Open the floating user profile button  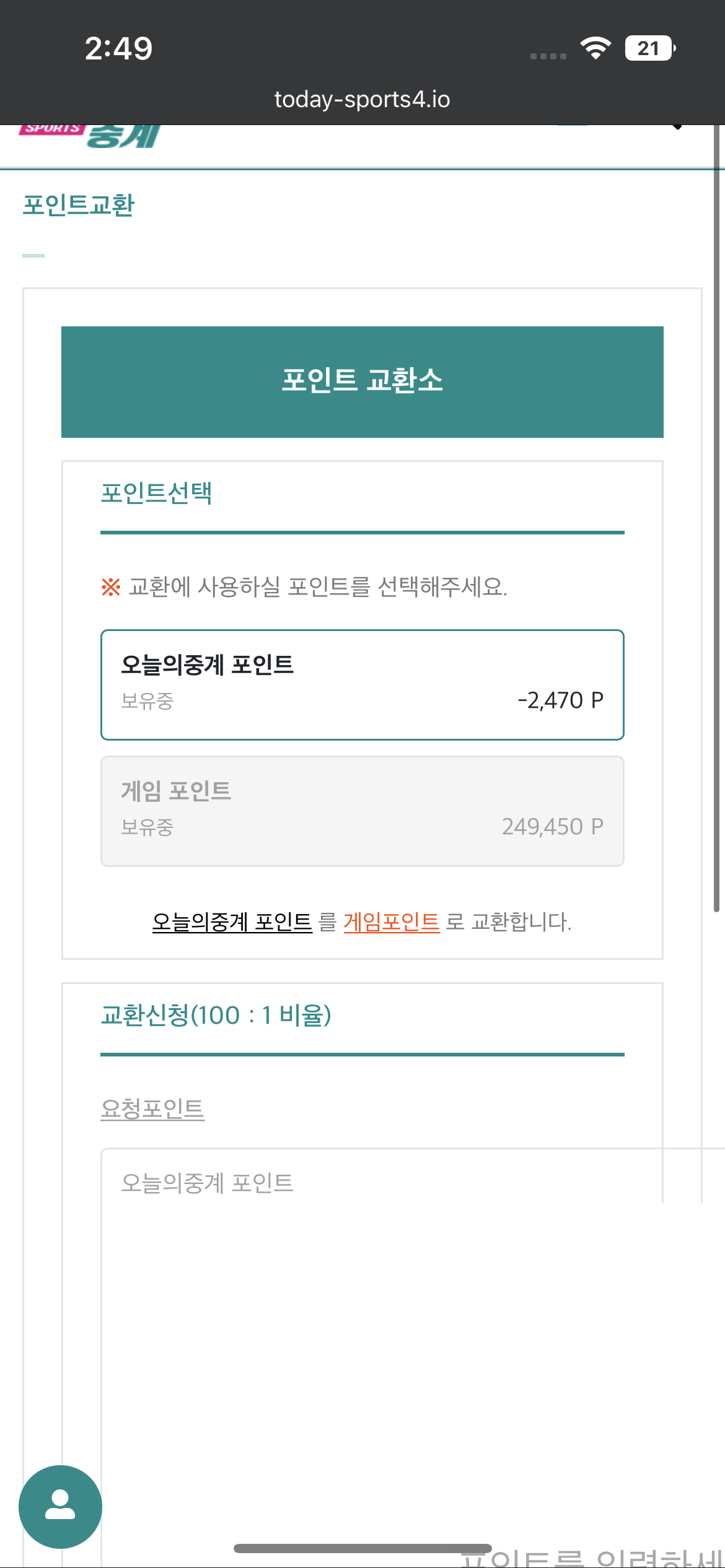tap(60, 1507)
